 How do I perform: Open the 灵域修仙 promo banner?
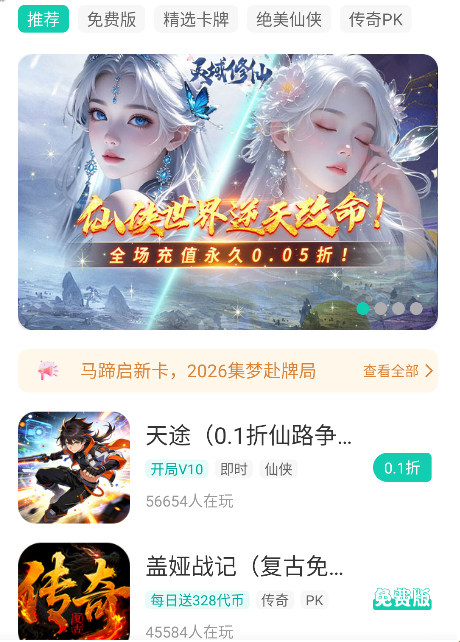point(228,192)
